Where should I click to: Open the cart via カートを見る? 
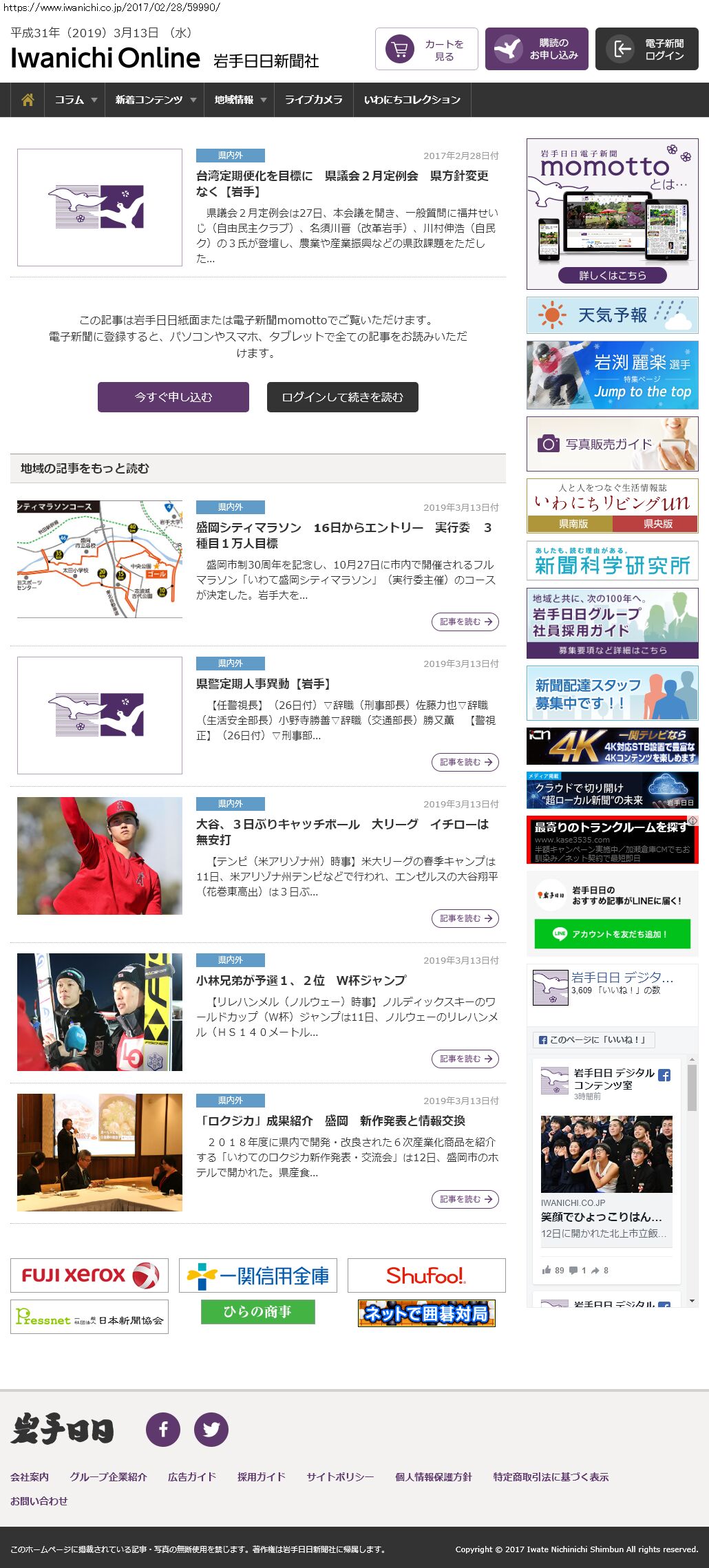click(x=426, y=49)
